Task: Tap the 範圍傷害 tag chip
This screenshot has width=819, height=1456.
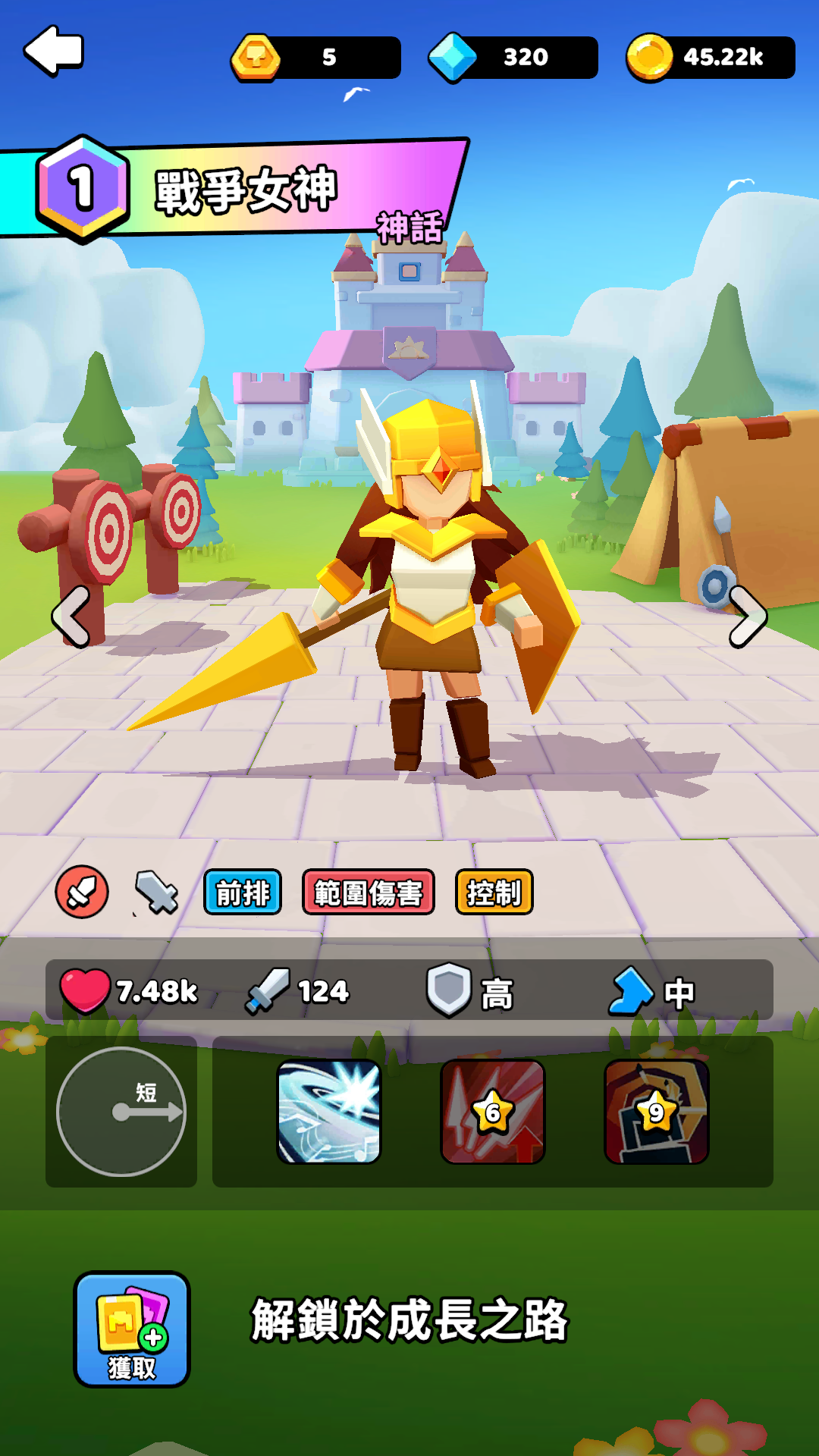Action: 369,893
